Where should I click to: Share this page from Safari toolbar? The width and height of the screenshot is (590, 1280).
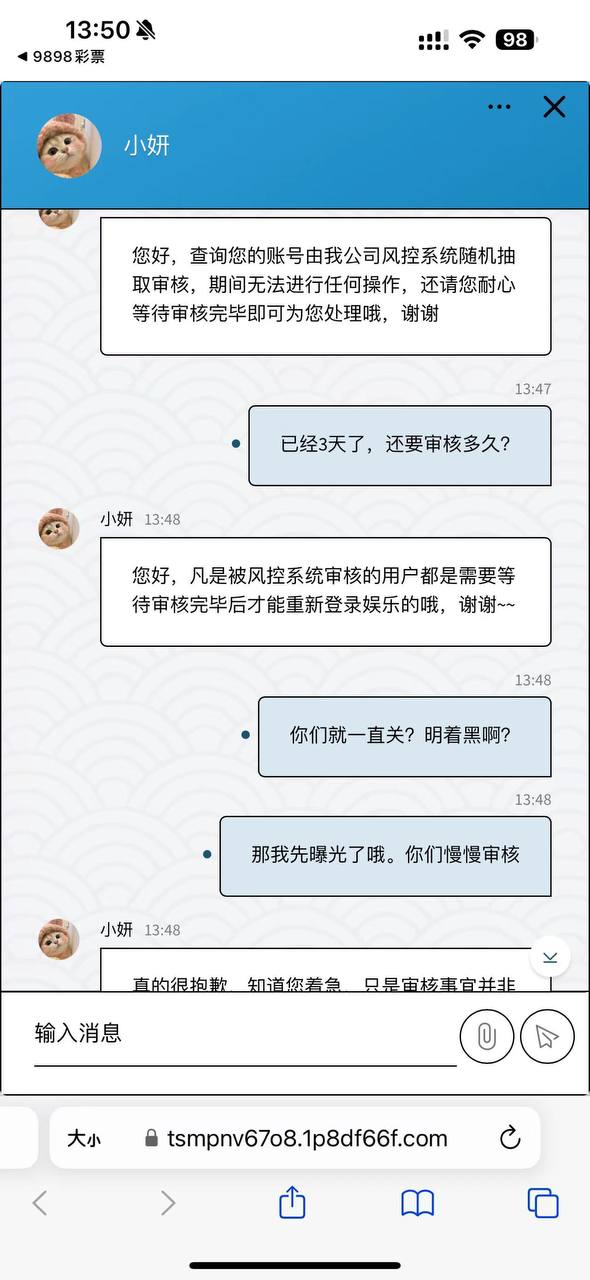click(x=292, y=1202)
